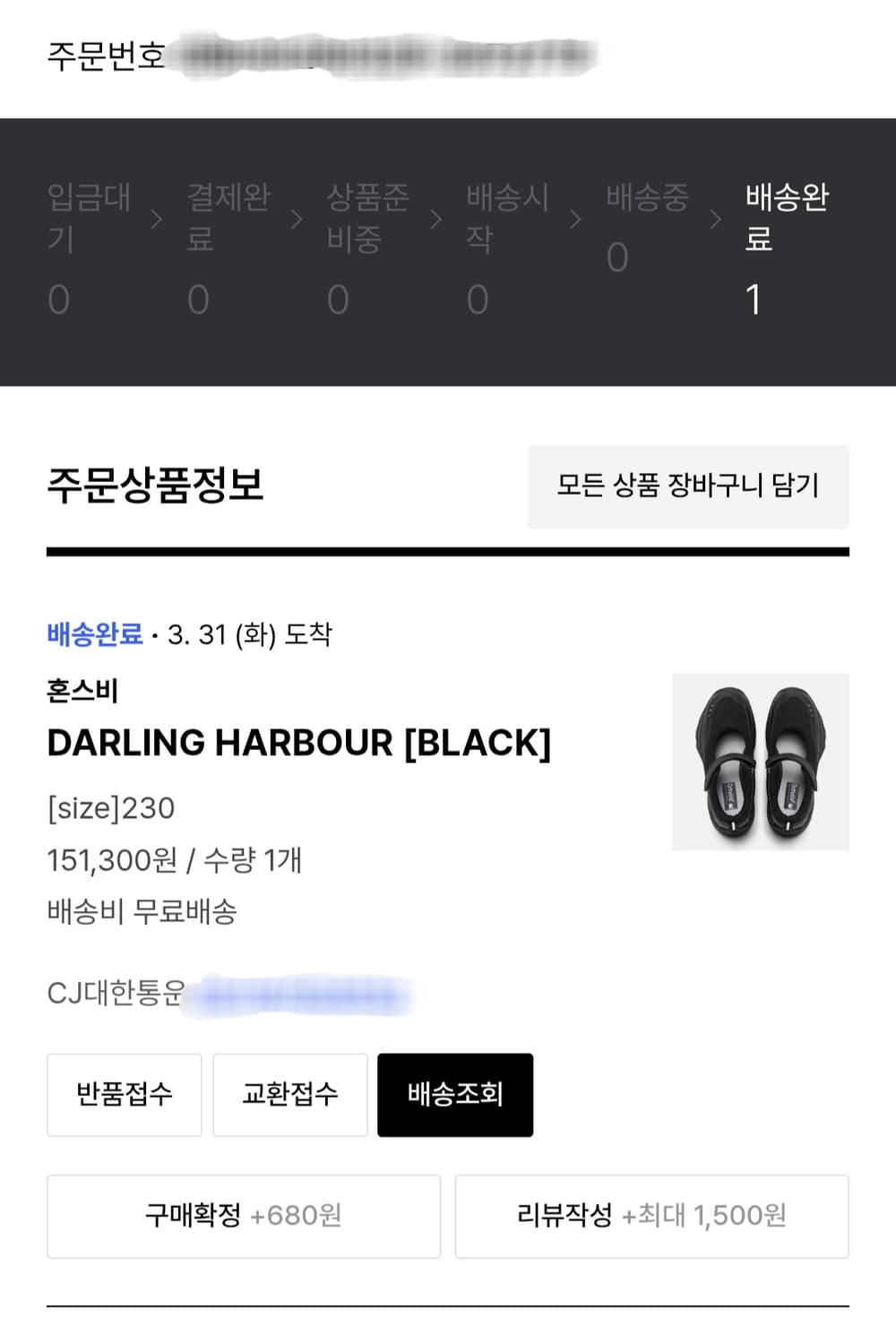The width and height of the screenshot is (896, 1344).
Task: Confirm purchase via 구매확정 +680원 button
Action: pos(244,1216)
